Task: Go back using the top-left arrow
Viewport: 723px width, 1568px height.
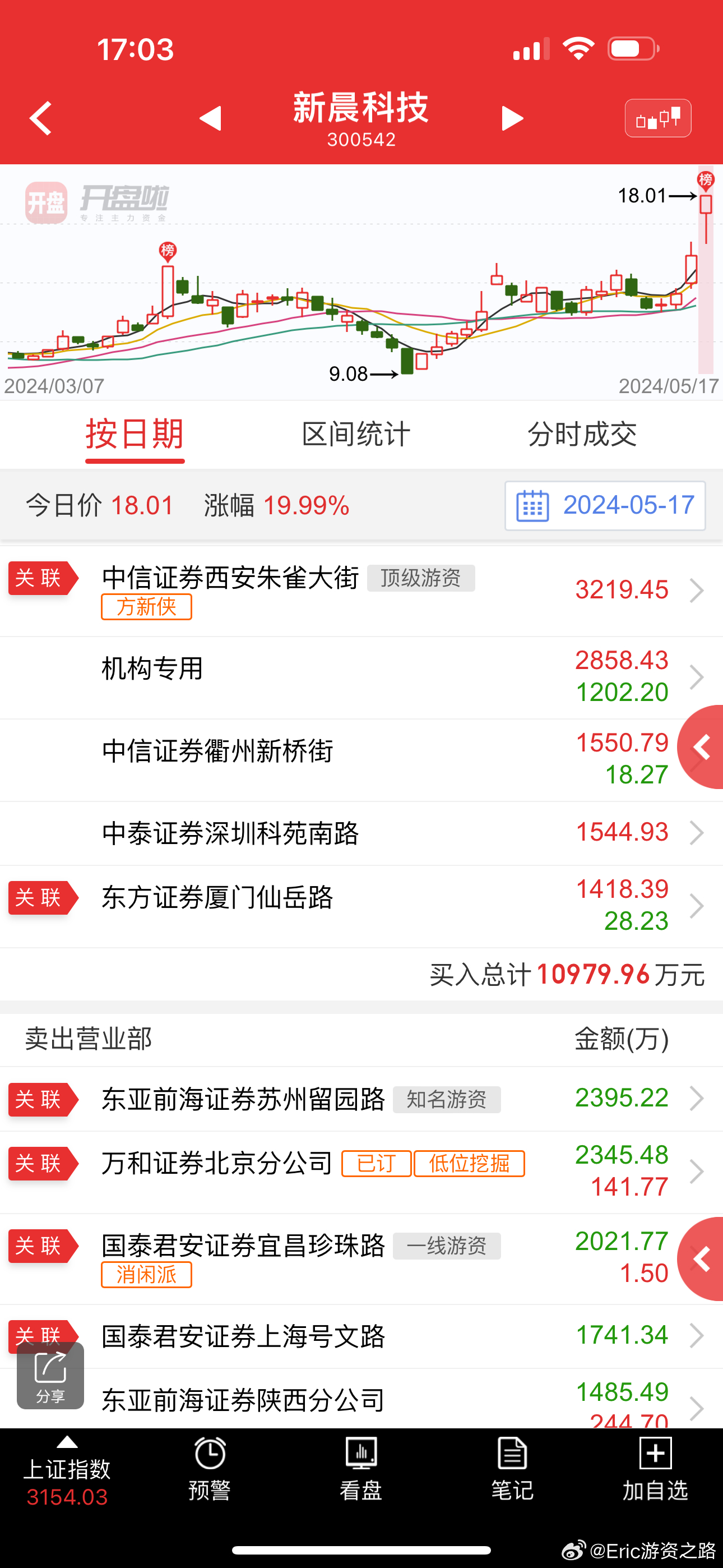Action: (40, 118)
